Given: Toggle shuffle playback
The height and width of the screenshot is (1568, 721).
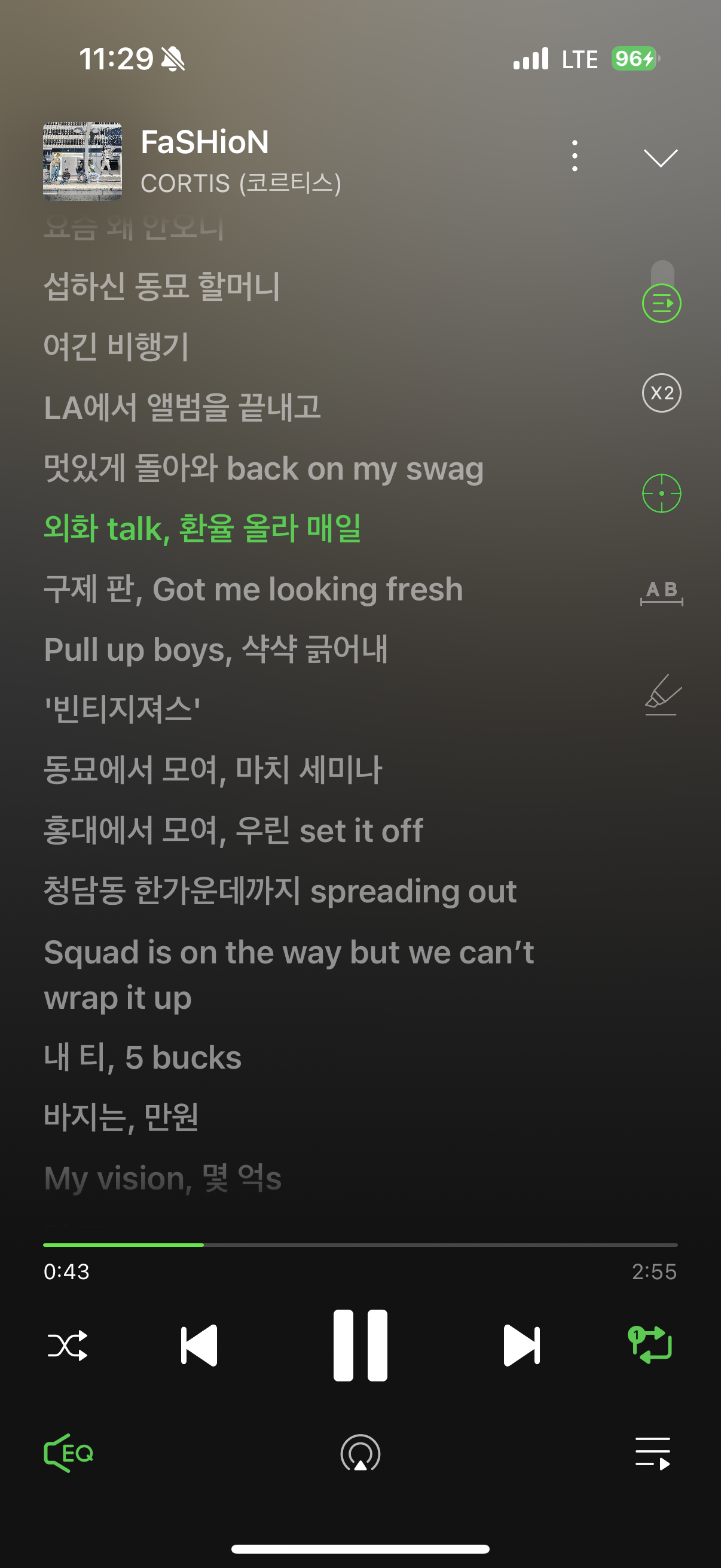Looking at the screenshot, I should [67, 1345].
